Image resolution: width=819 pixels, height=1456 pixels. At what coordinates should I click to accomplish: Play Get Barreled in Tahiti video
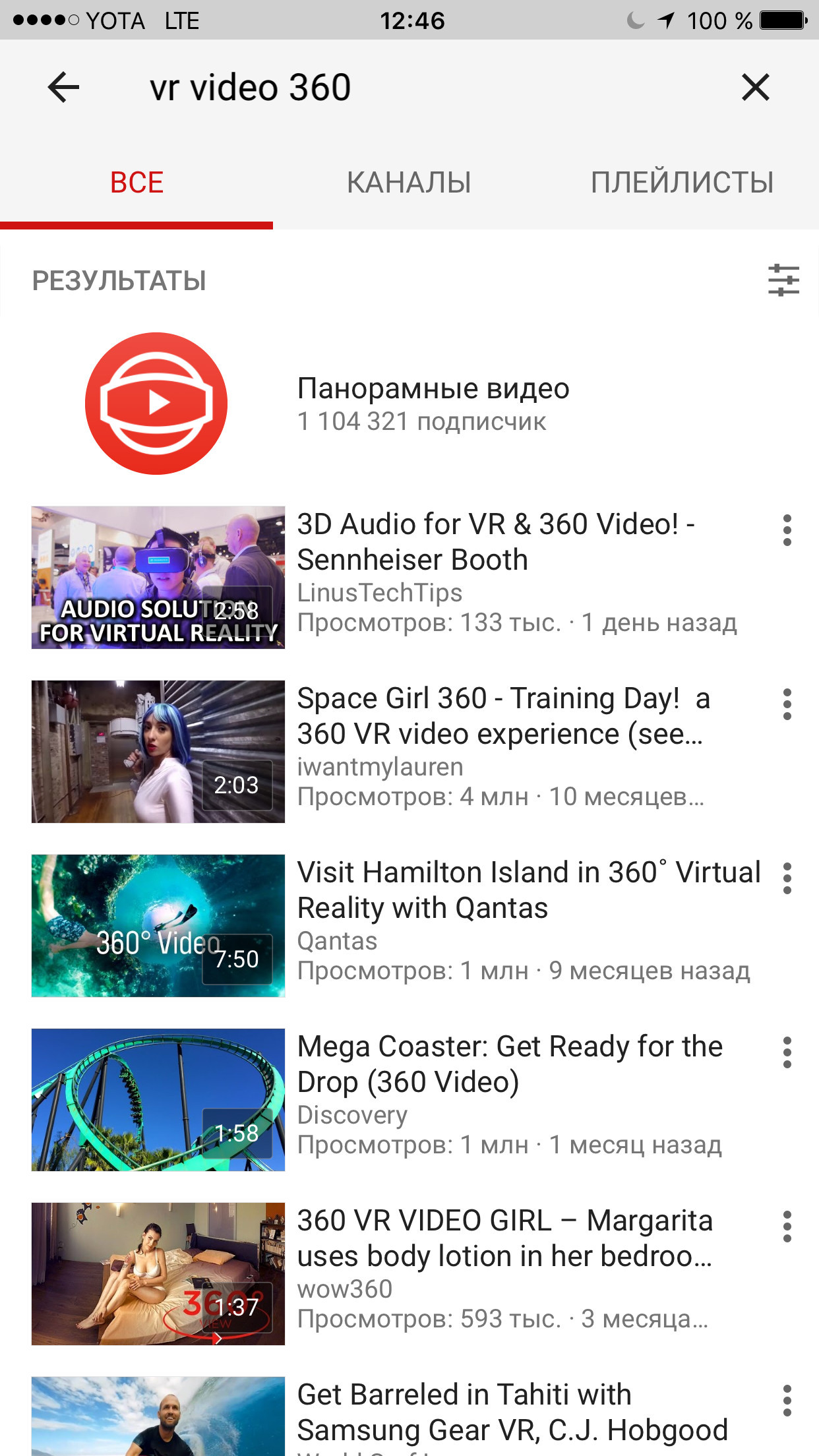click(158, 1418)
